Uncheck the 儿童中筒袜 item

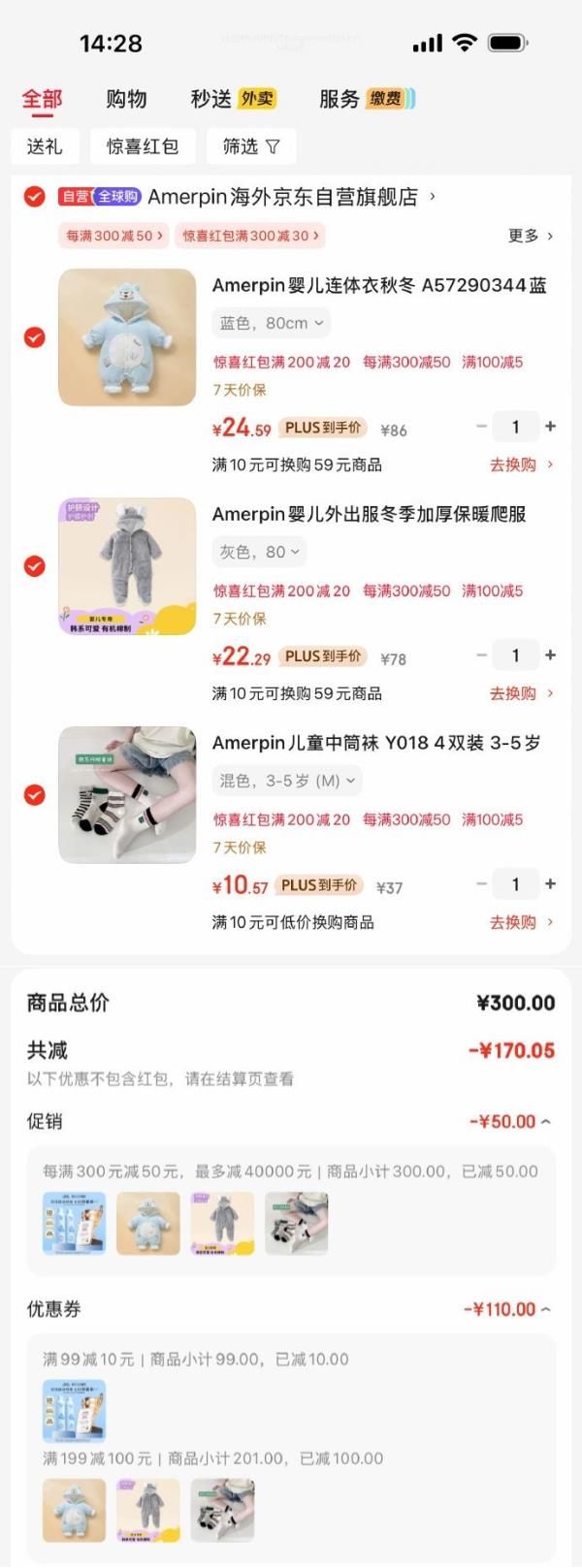click(x=34, y=795)
